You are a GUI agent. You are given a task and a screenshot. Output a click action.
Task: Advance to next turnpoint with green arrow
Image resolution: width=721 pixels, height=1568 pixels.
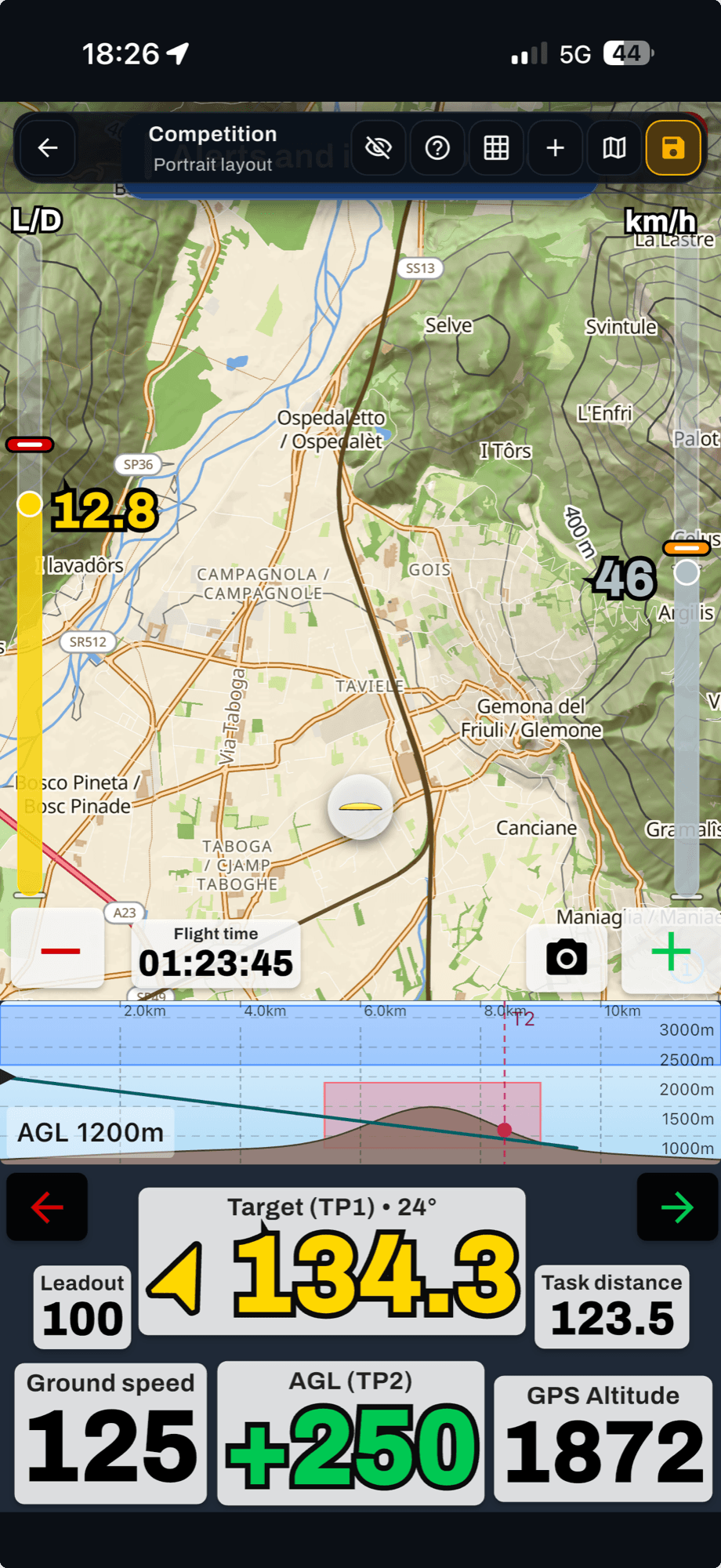(x=677, y=1207)
